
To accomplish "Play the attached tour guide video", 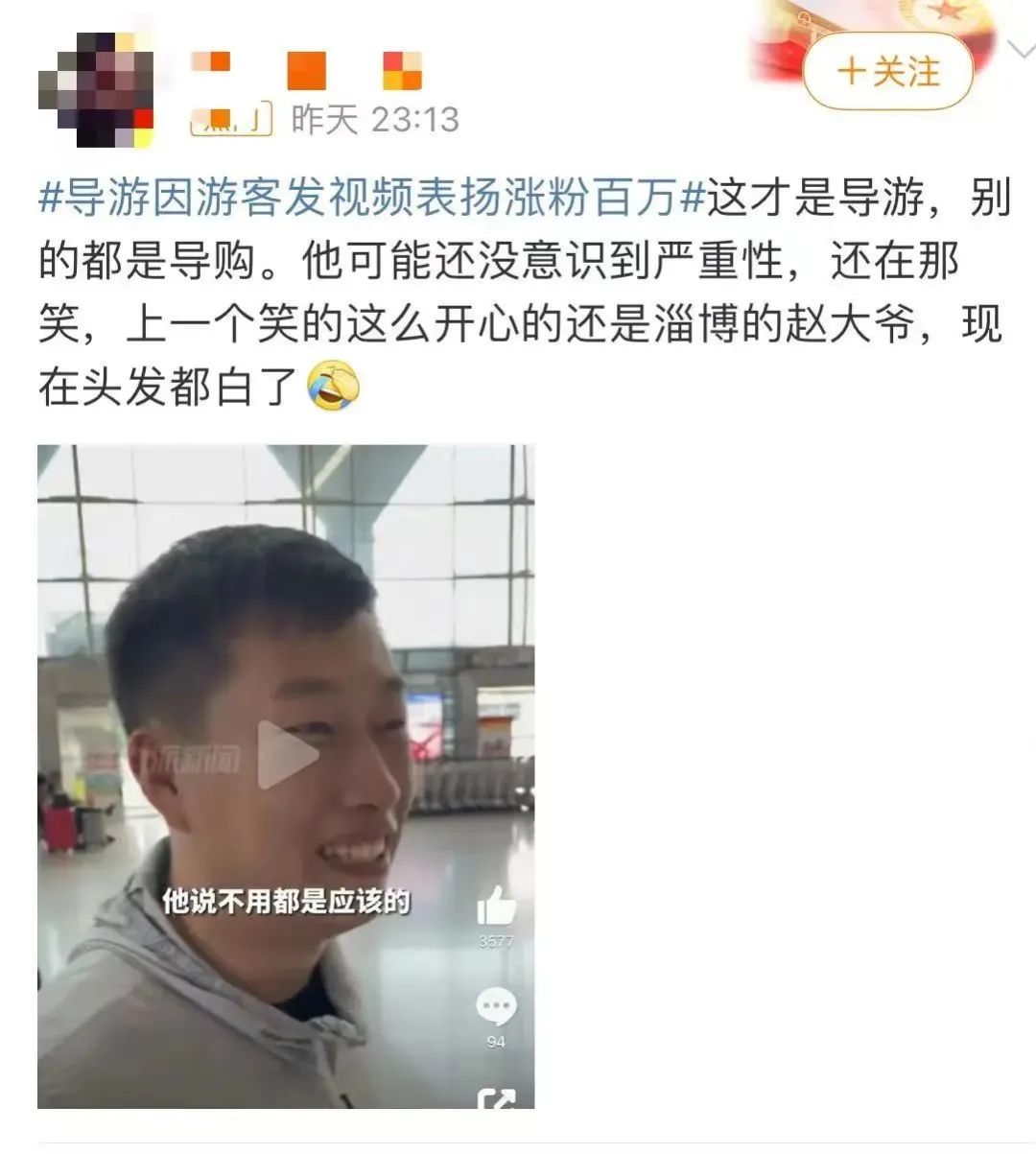I will [285, 755].
